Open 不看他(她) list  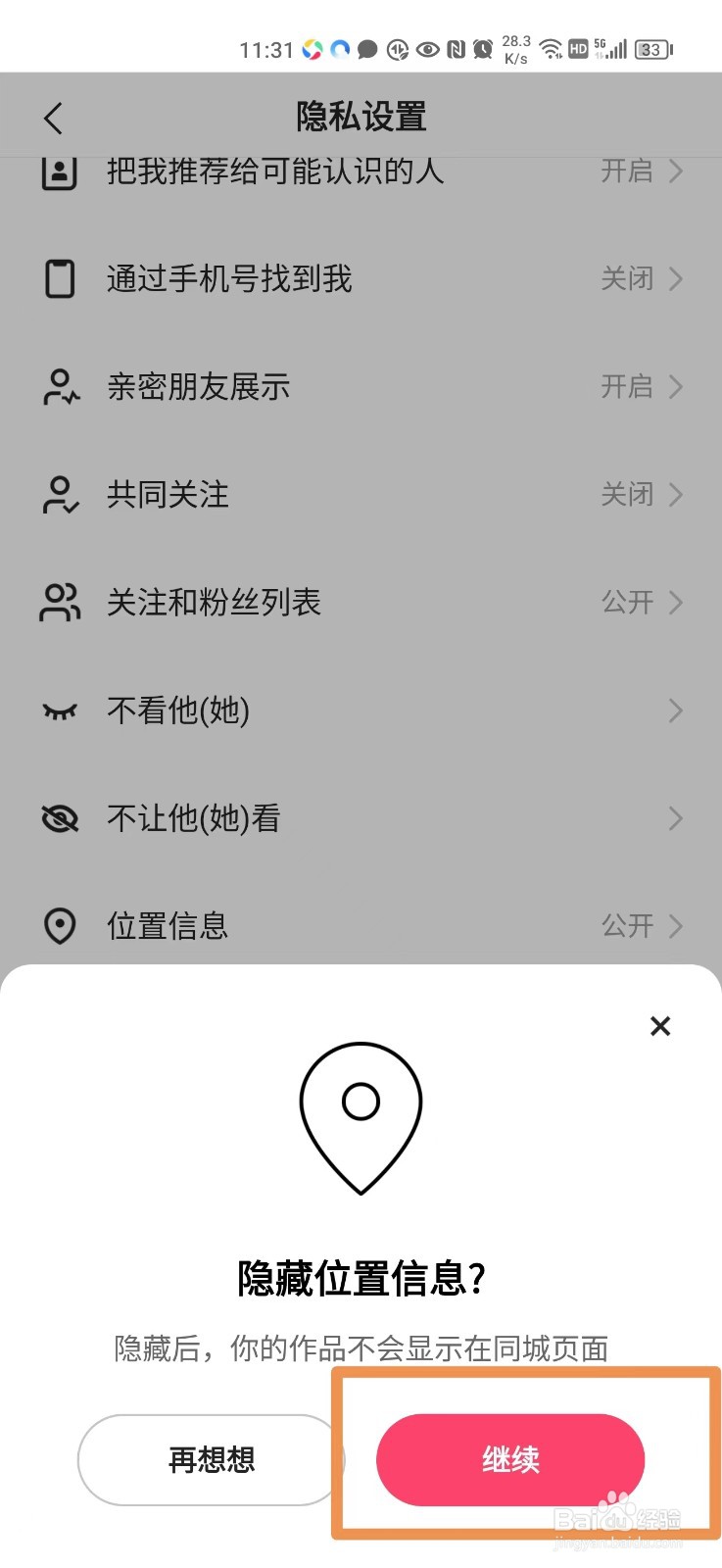(x=361, y=710)
